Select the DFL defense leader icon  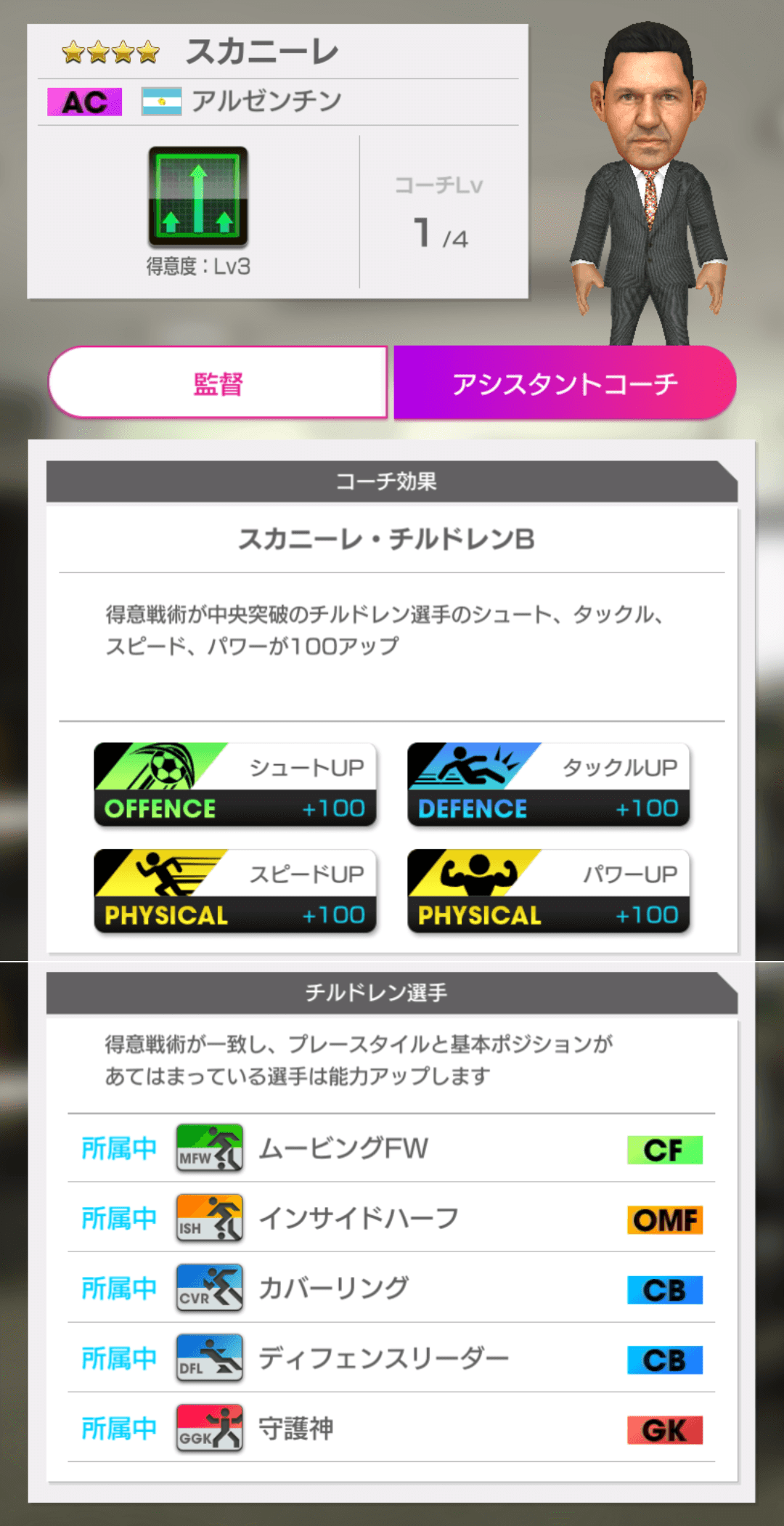click(x=208, y=1358)
